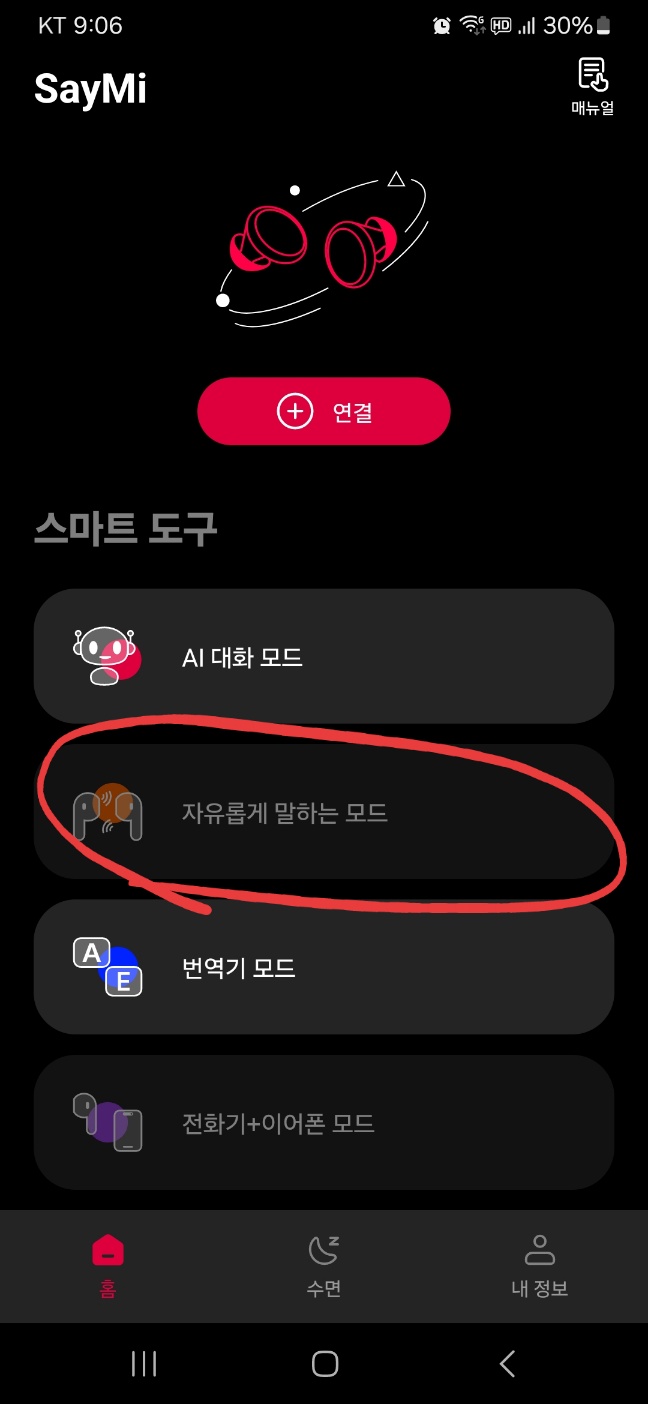Tap the system back button
648x1404 pixels.
click(x=507, y=1363)
